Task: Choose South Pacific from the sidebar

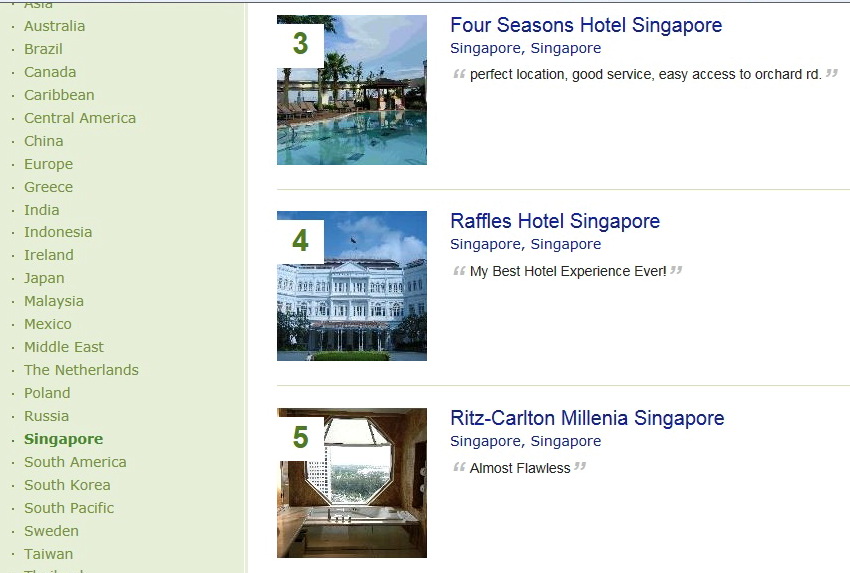Action: tap(69, 508)
